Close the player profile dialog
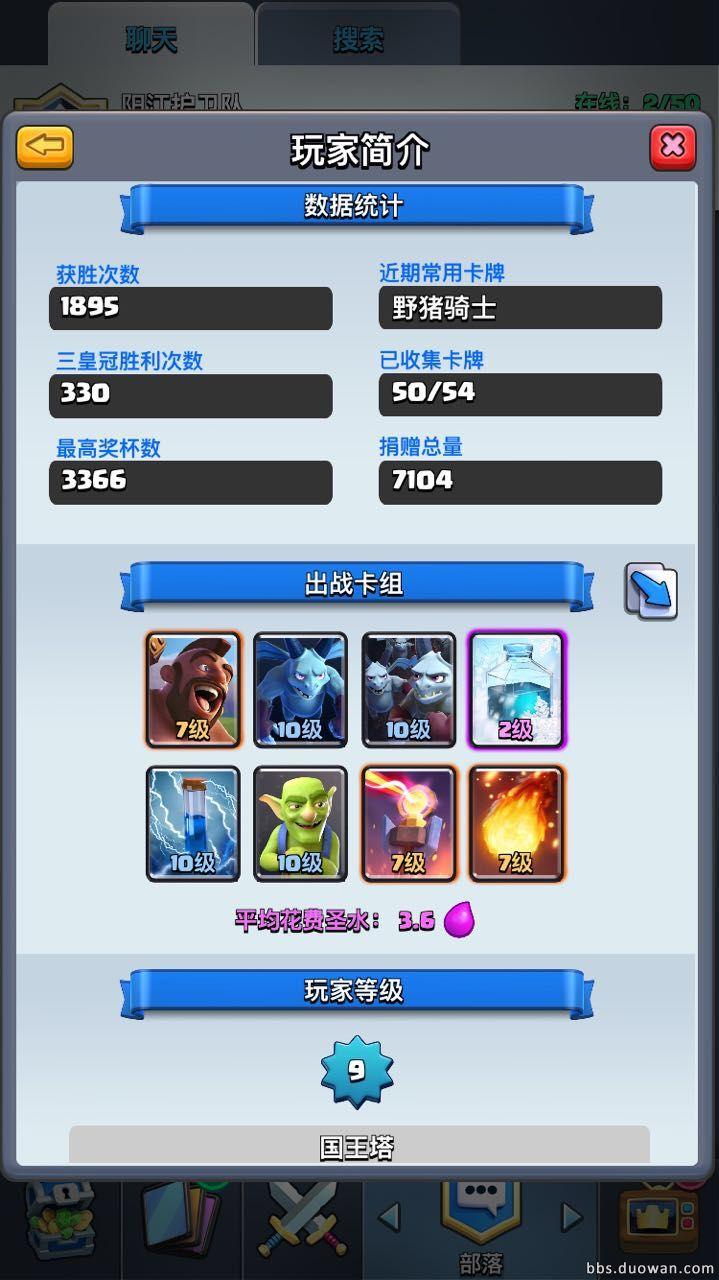The image size is (719, 1280). coord(672,147)
